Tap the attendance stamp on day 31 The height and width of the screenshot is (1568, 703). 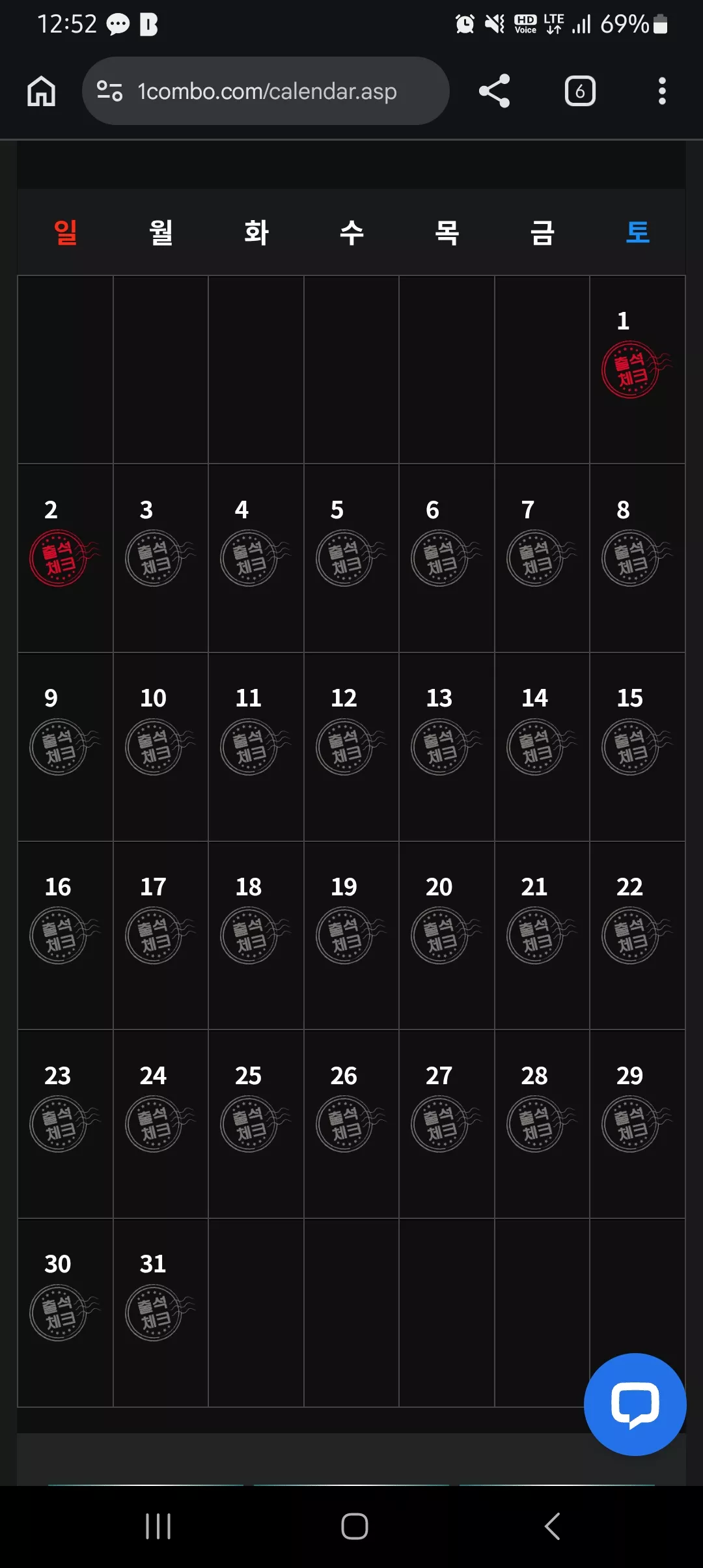(159, 1313)
